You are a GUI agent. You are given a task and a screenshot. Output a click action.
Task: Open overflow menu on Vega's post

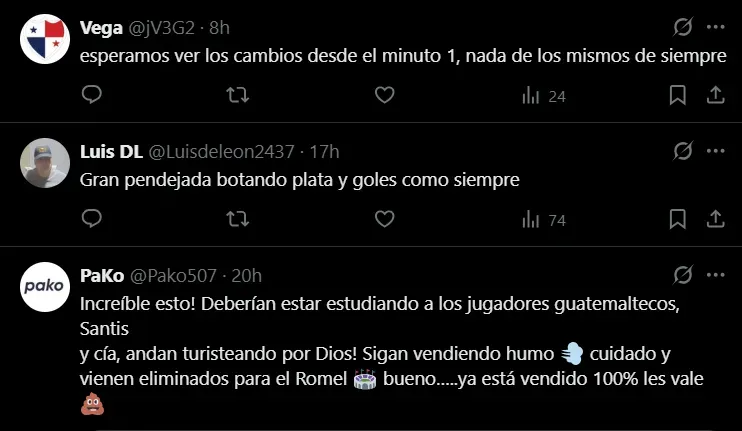[x=715, y=27]
